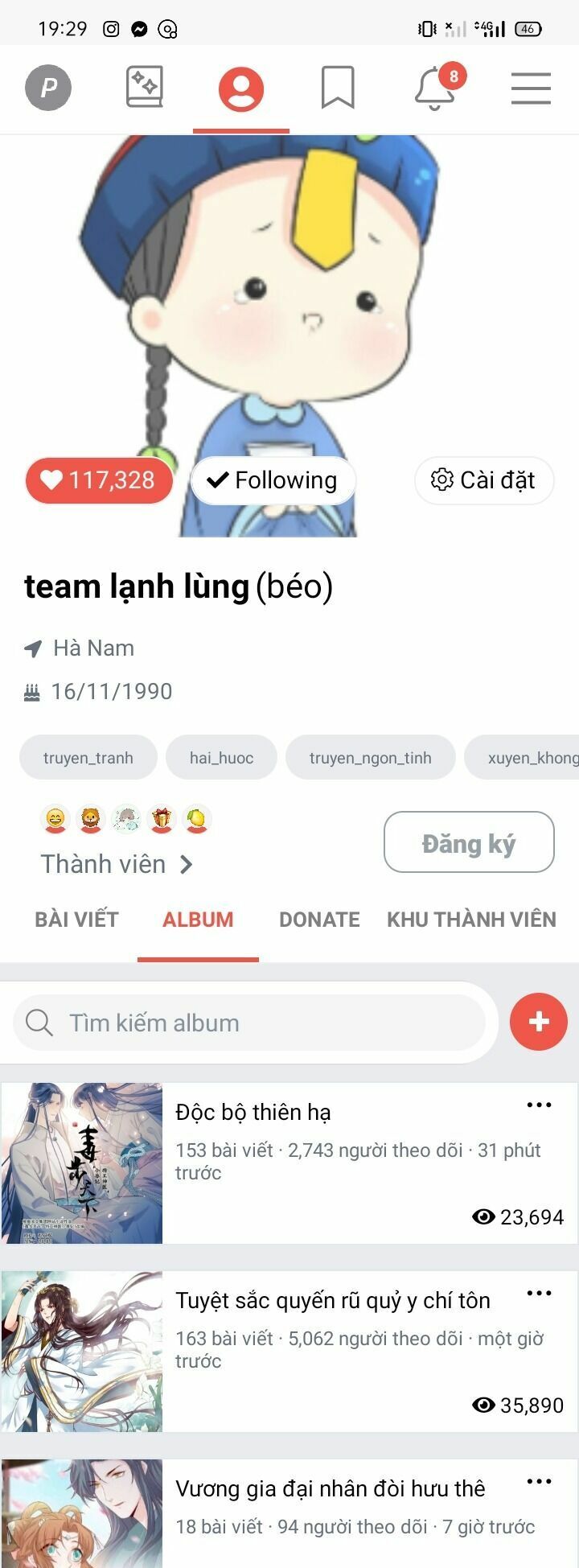Tap the heart showing 117,328 likes
Viewport: 579px width, 1568px height.
pyautogui.click(x=99, y=480)
